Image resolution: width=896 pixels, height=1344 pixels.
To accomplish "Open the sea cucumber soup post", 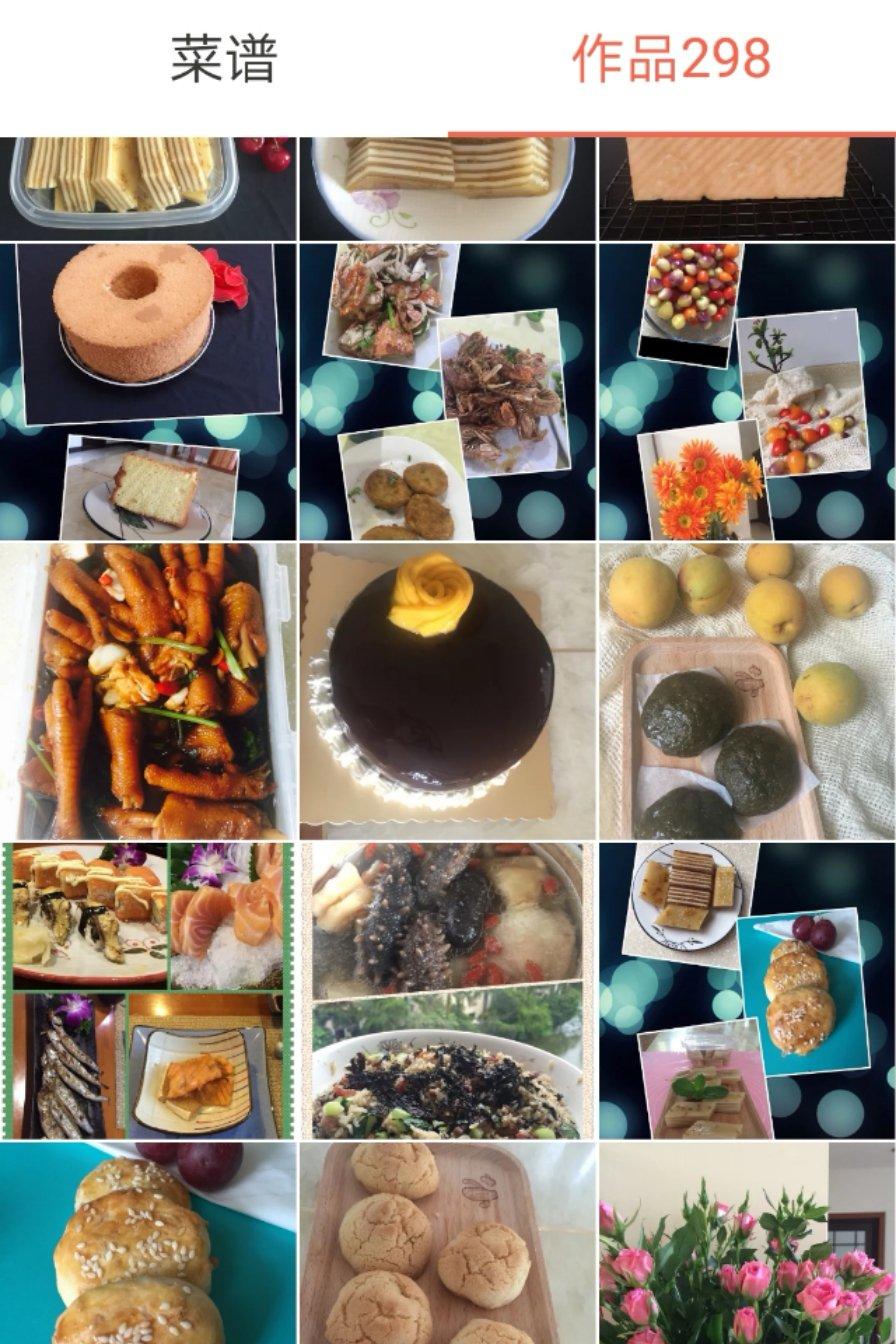I will (447, 991).
